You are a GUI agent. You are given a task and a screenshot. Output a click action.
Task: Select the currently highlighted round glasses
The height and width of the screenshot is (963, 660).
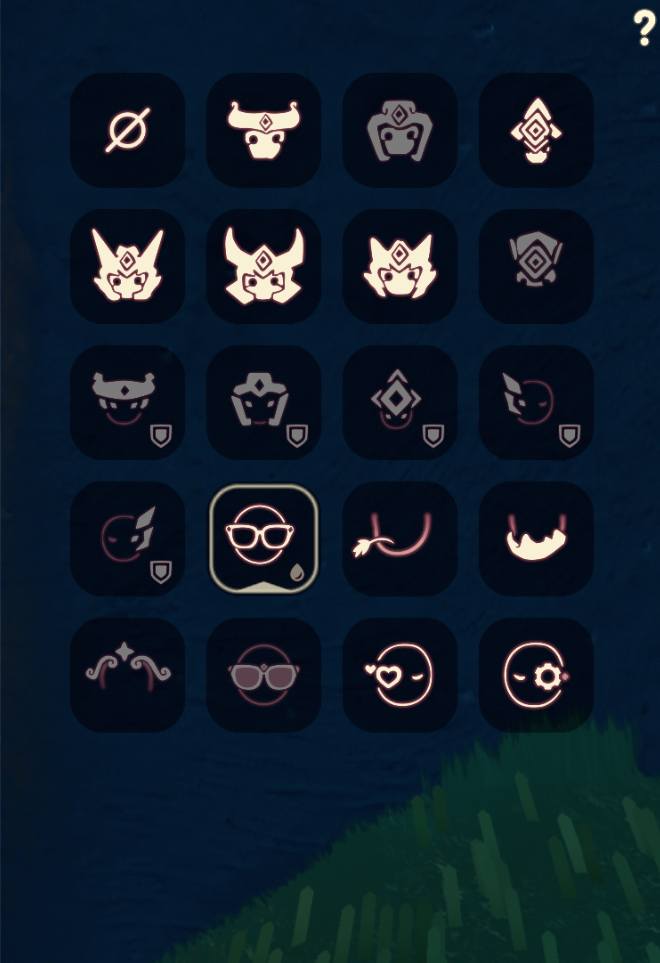[x=263, y=538]
